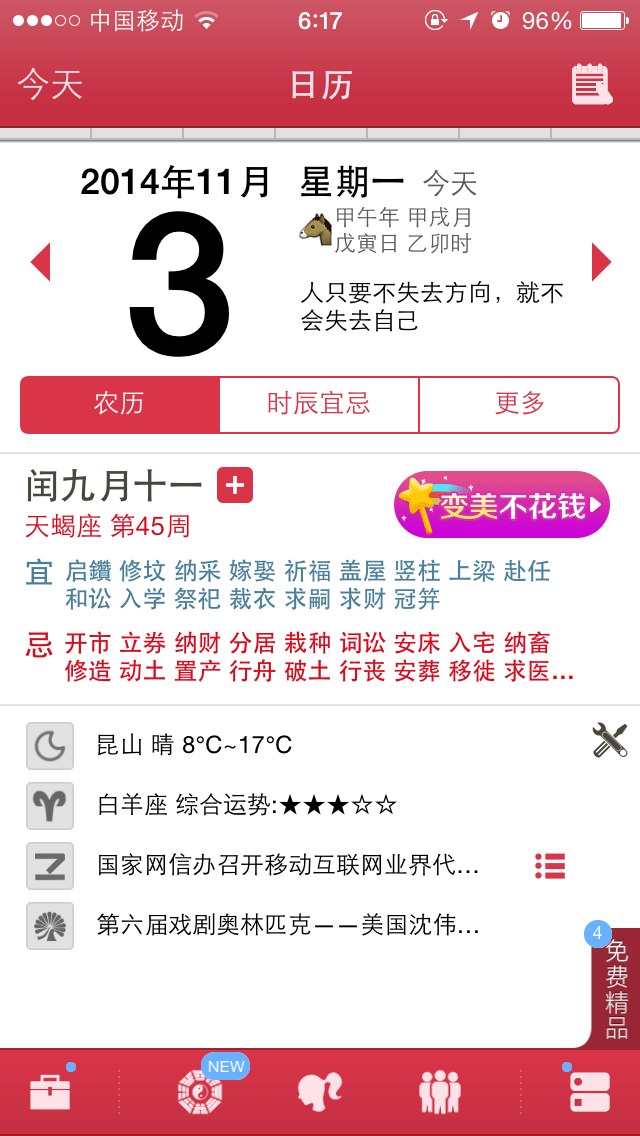640x1136 pixels.
Task: Open the notes icon in header
Action: pos(591,85)
